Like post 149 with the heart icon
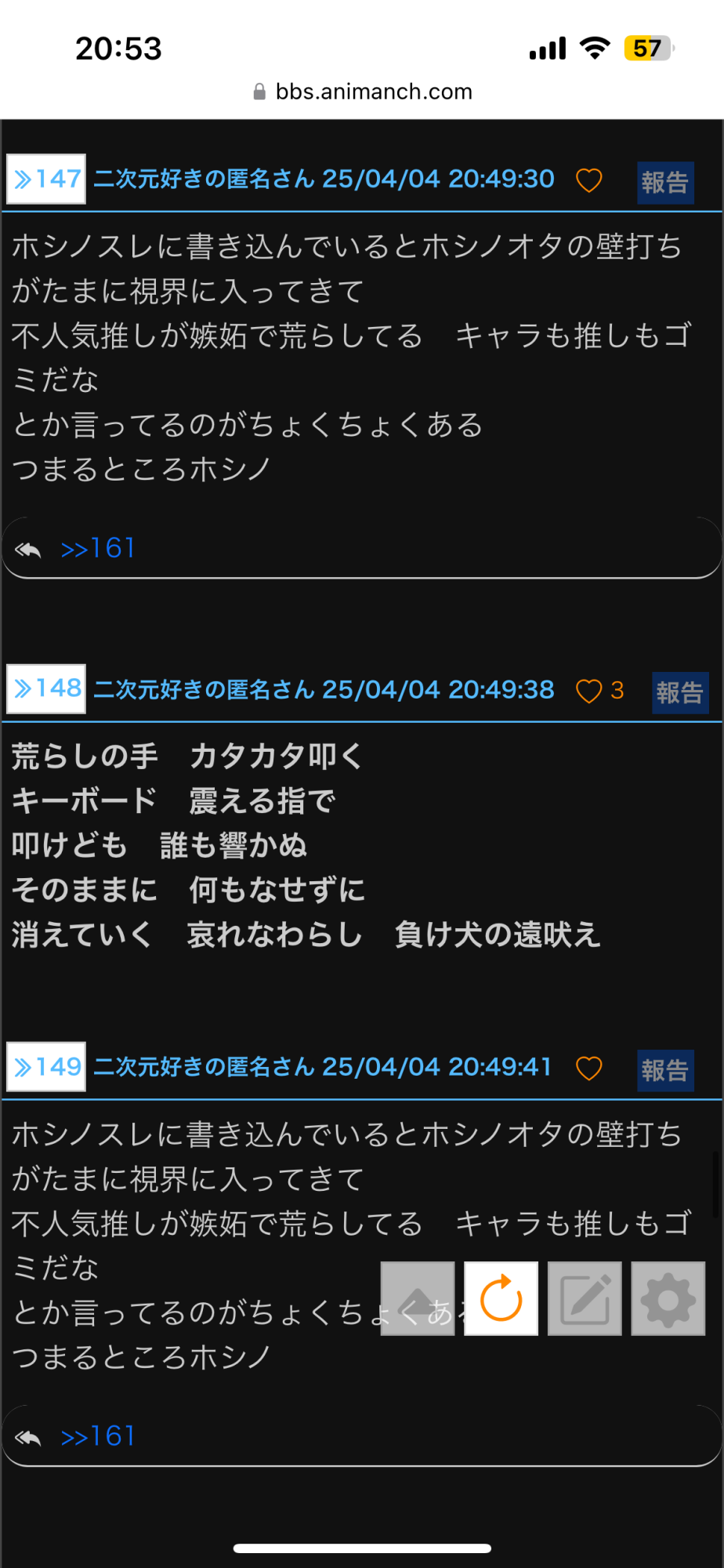The height and width of the screenshot is (1568, 724). (589, 1069)
